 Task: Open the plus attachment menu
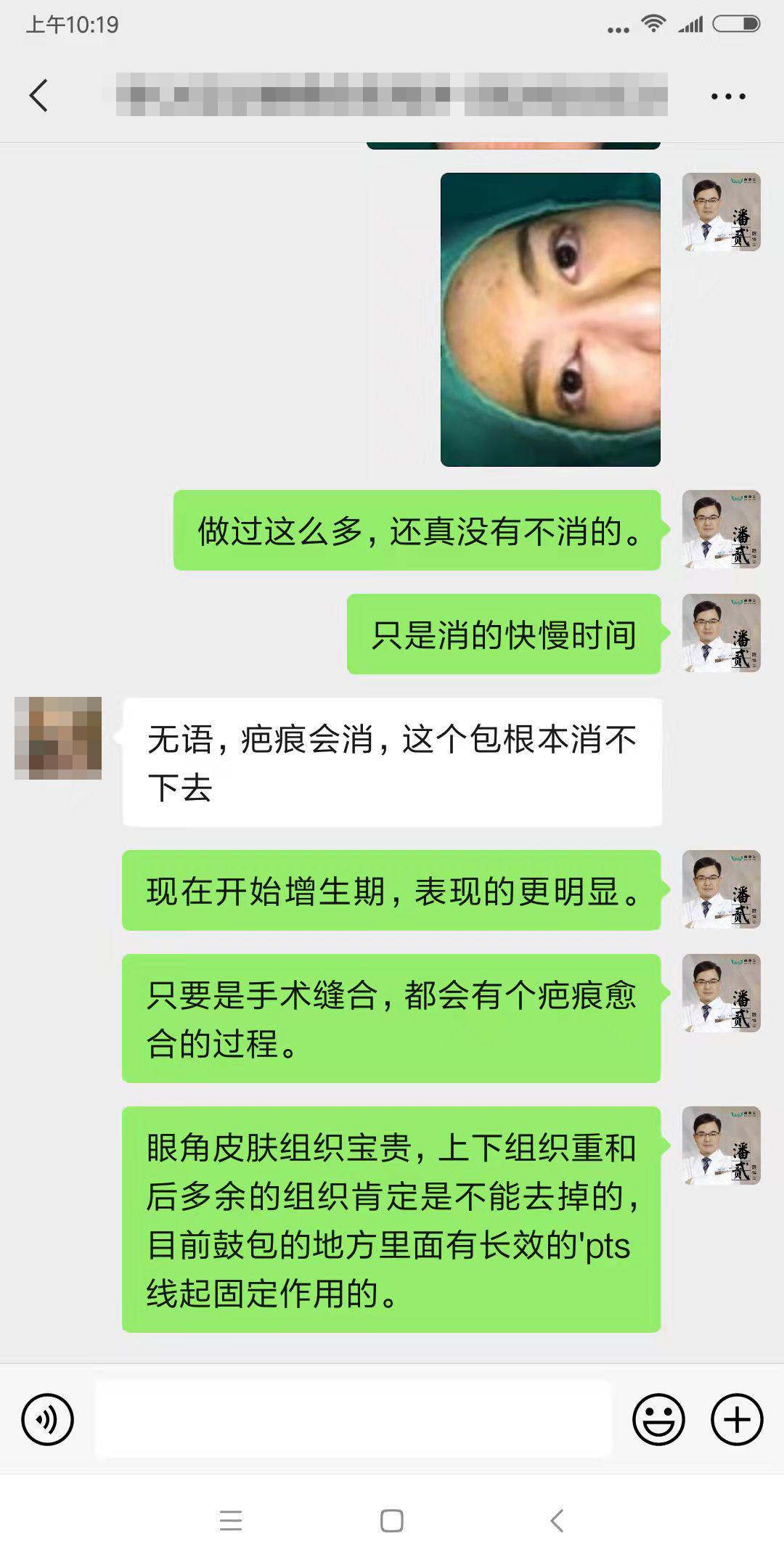(x=736, y=1419)
